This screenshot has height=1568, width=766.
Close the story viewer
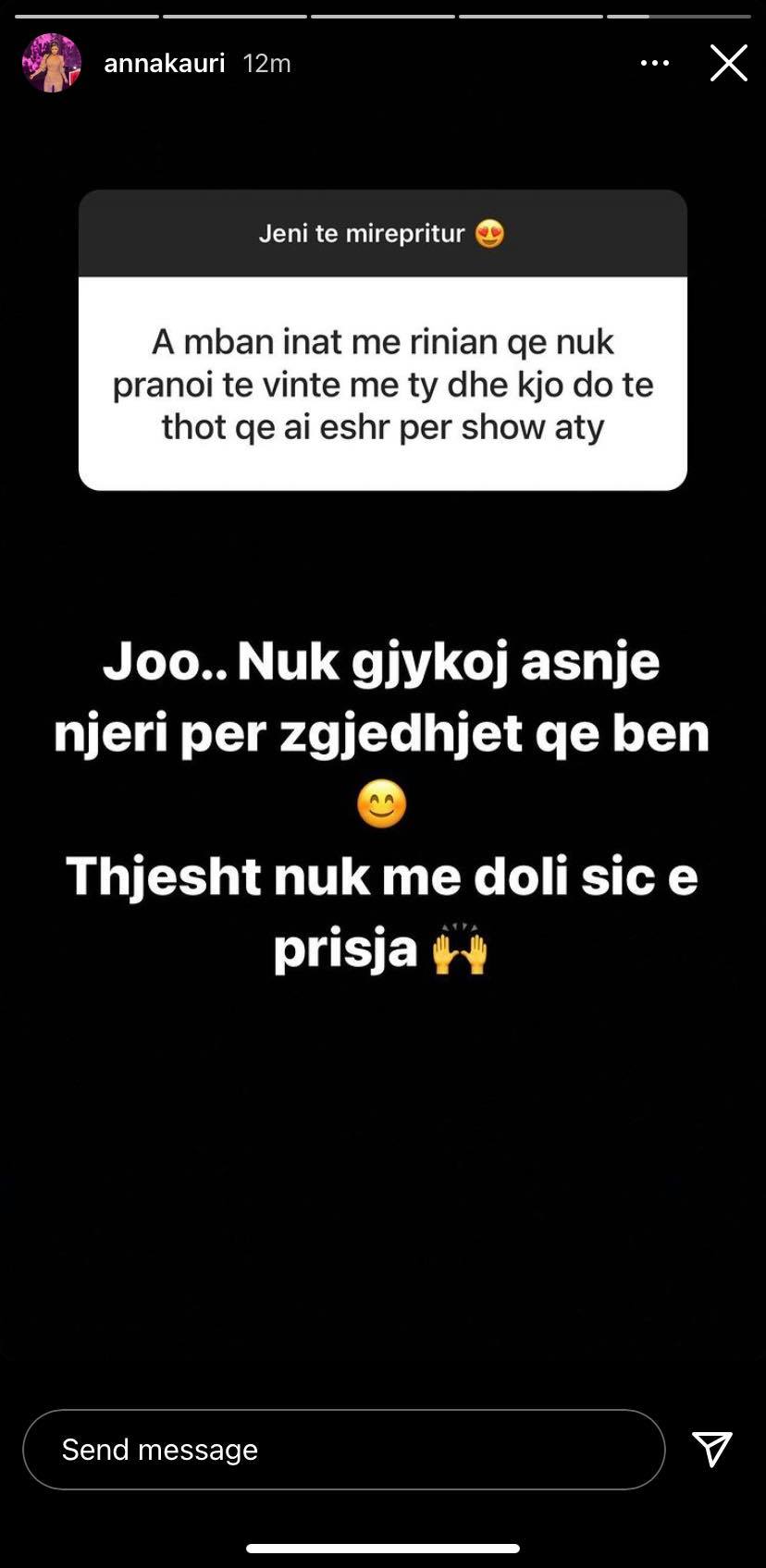click(x=728, y=63)
